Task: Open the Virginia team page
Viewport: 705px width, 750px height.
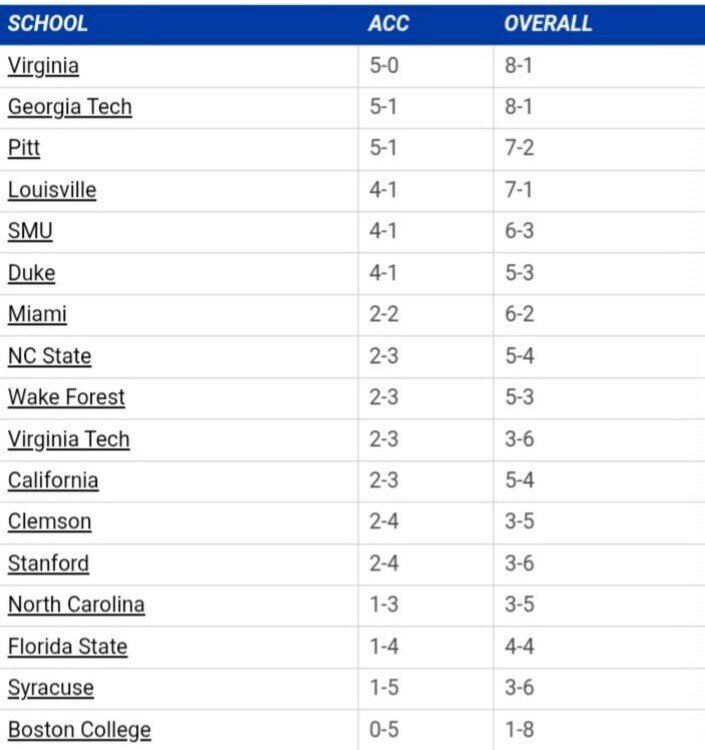Action: 43,66
